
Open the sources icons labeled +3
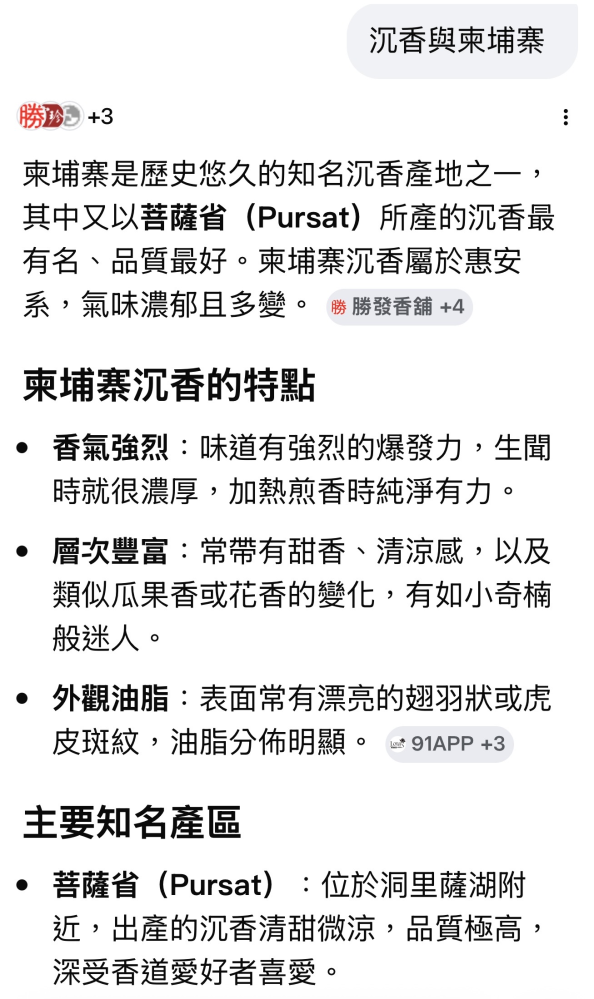65,117
